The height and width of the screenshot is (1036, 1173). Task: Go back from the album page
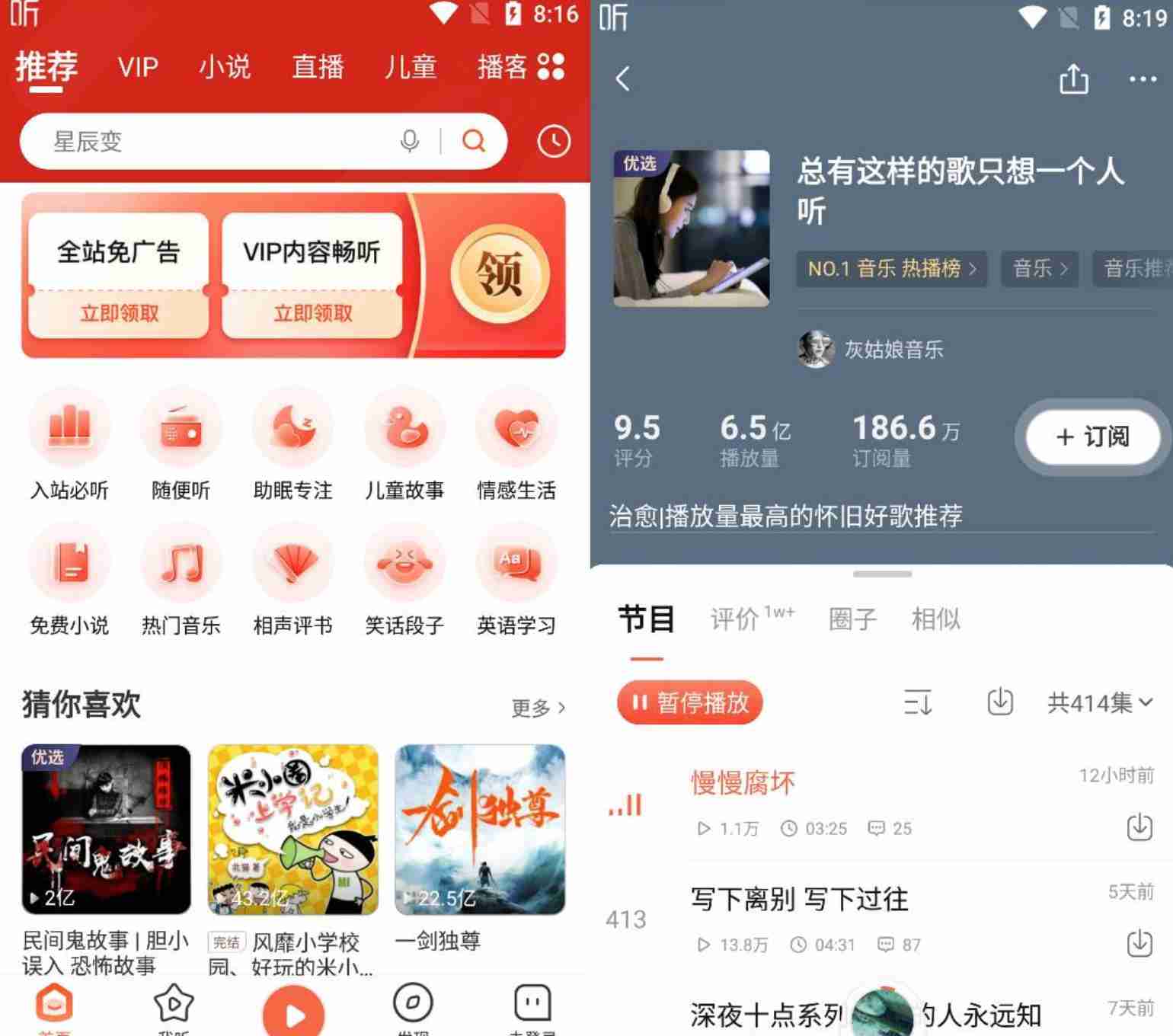[x=623, y=78]
